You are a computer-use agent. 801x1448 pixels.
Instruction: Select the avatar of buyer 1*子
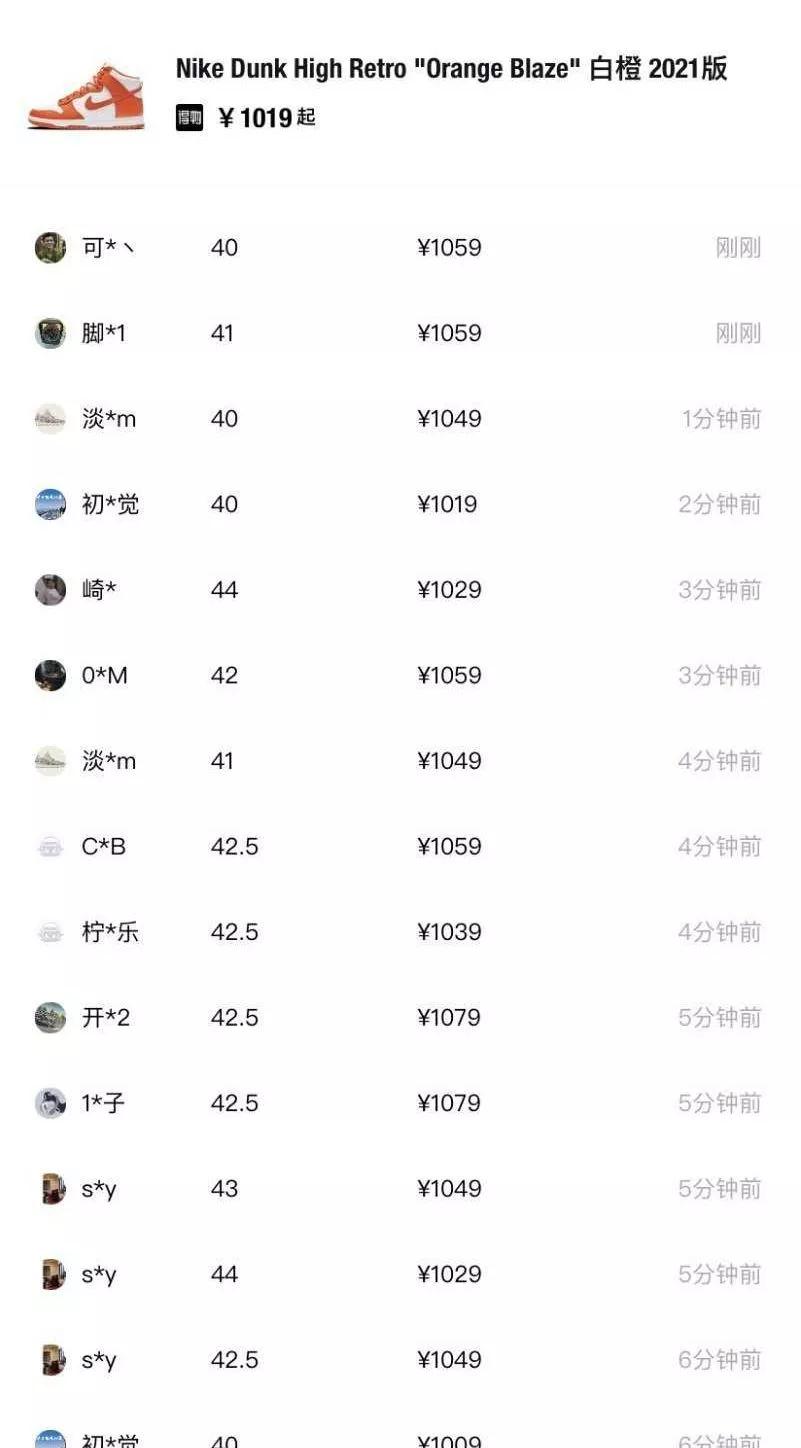49,1102
